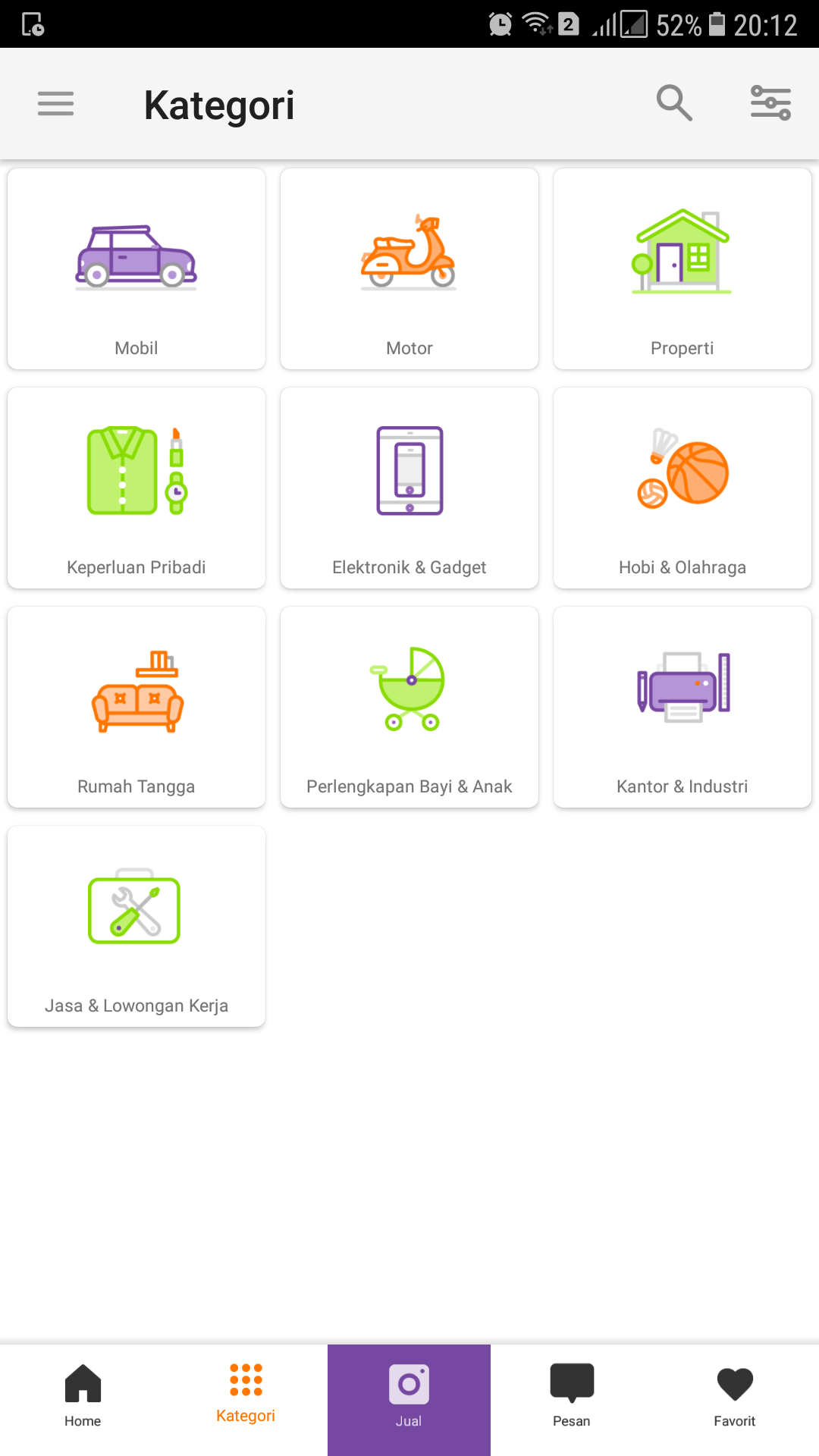Viewport: 819px width, 1456px height.
Task: Choose the Hobi & Olahraga category
Action: coord(682,488)
